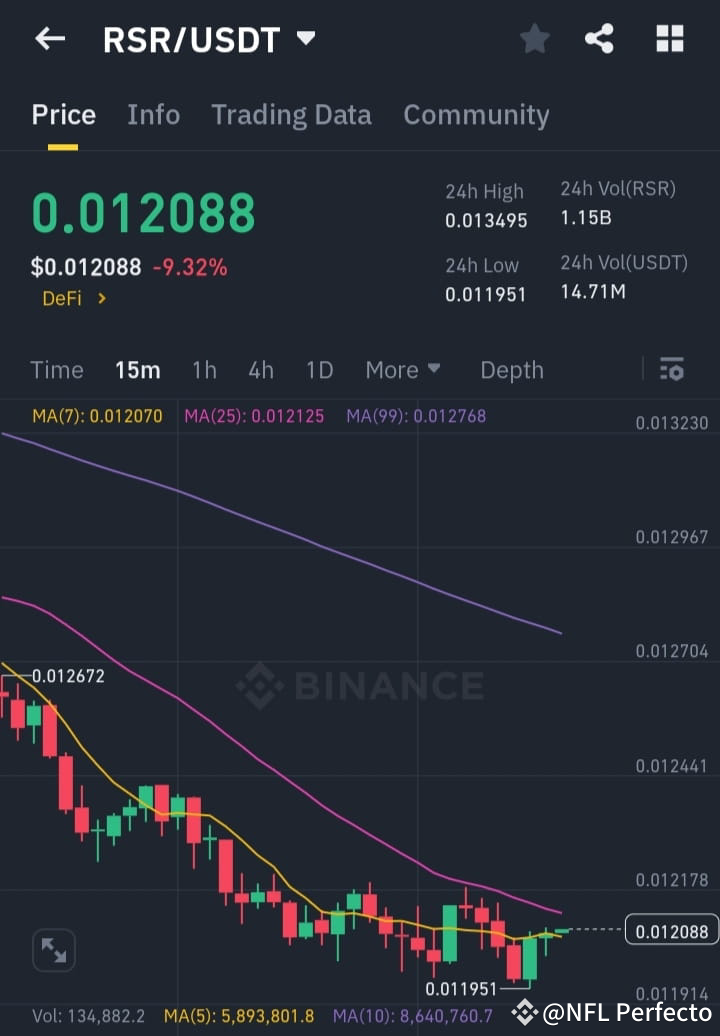
Task: Favorite the RSR/USDT pair via star icon
Action: [x=534, y=39]
